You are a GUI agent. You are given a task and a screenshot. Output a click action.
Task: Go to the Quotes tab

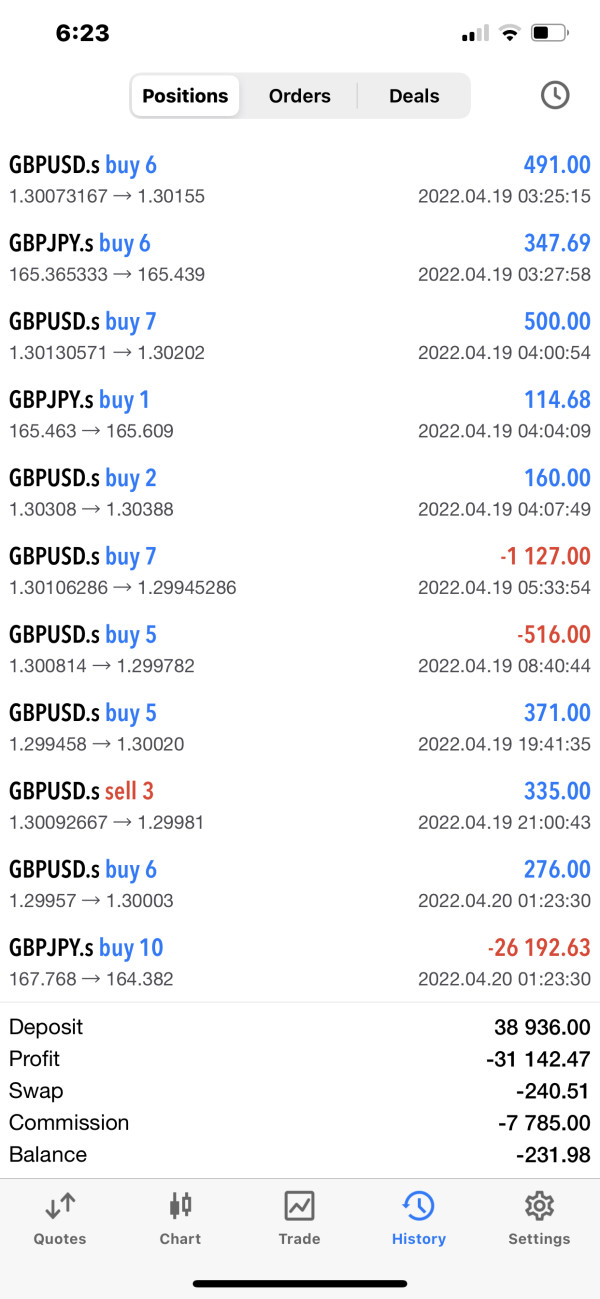[x=60, y=1218]
